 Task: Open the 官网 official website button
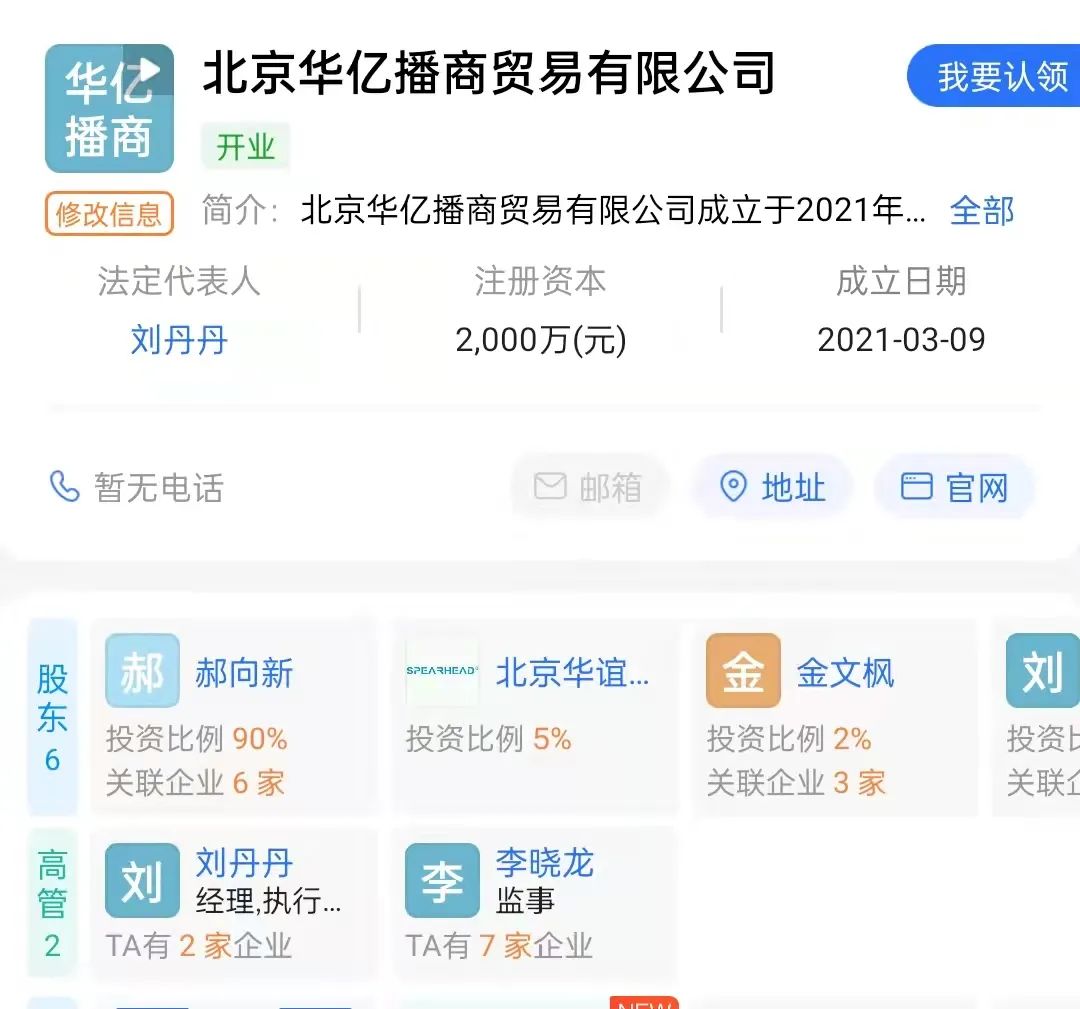pos(954,488)
